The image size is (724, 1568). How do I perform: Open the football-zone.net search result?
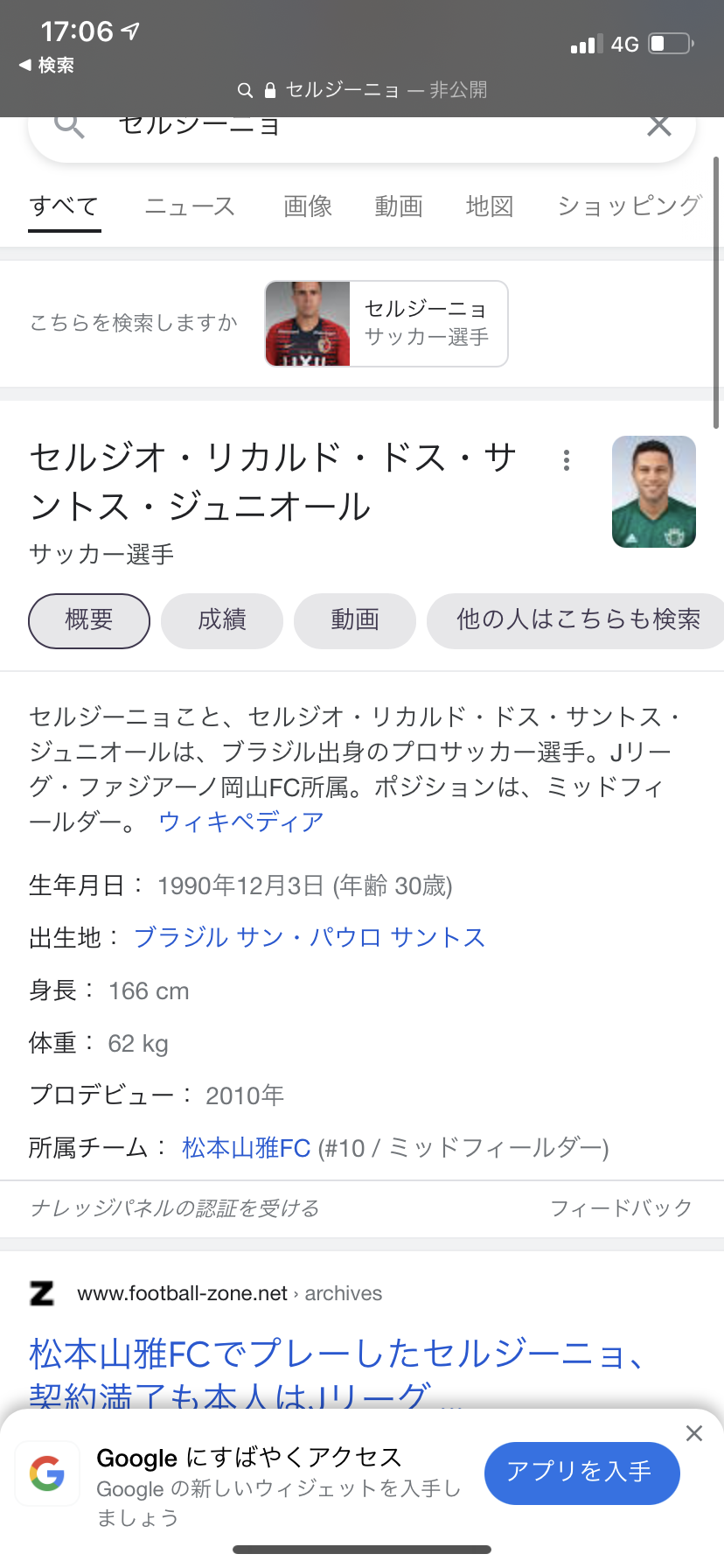[x=337, y=1354]
